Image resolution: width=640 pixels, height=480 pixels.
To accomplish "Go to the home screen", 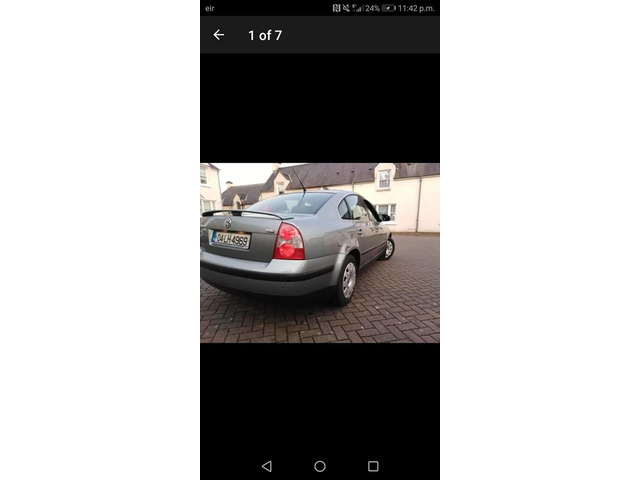I will point(320,466).
